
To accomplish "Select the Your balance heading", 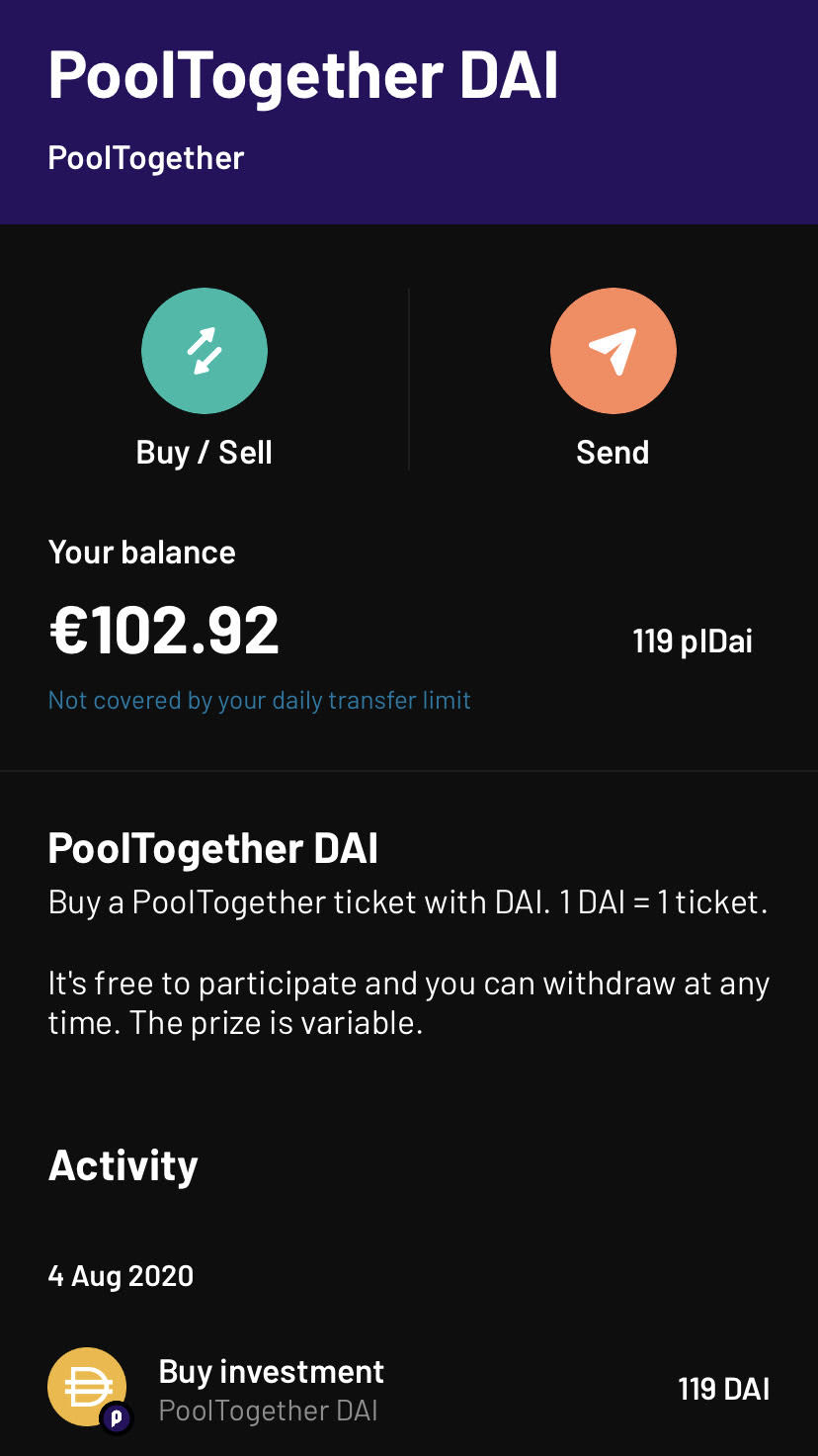I will coord(141,552).
